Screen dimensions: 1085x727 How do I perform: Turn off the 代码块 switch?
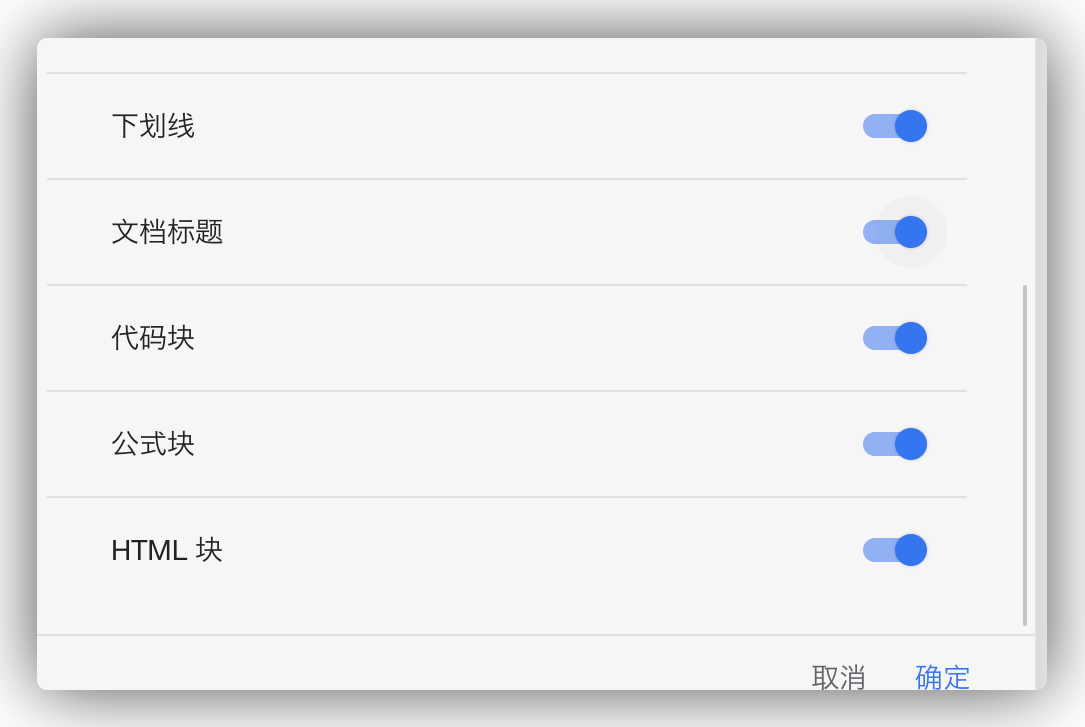(x=895, y=338)
